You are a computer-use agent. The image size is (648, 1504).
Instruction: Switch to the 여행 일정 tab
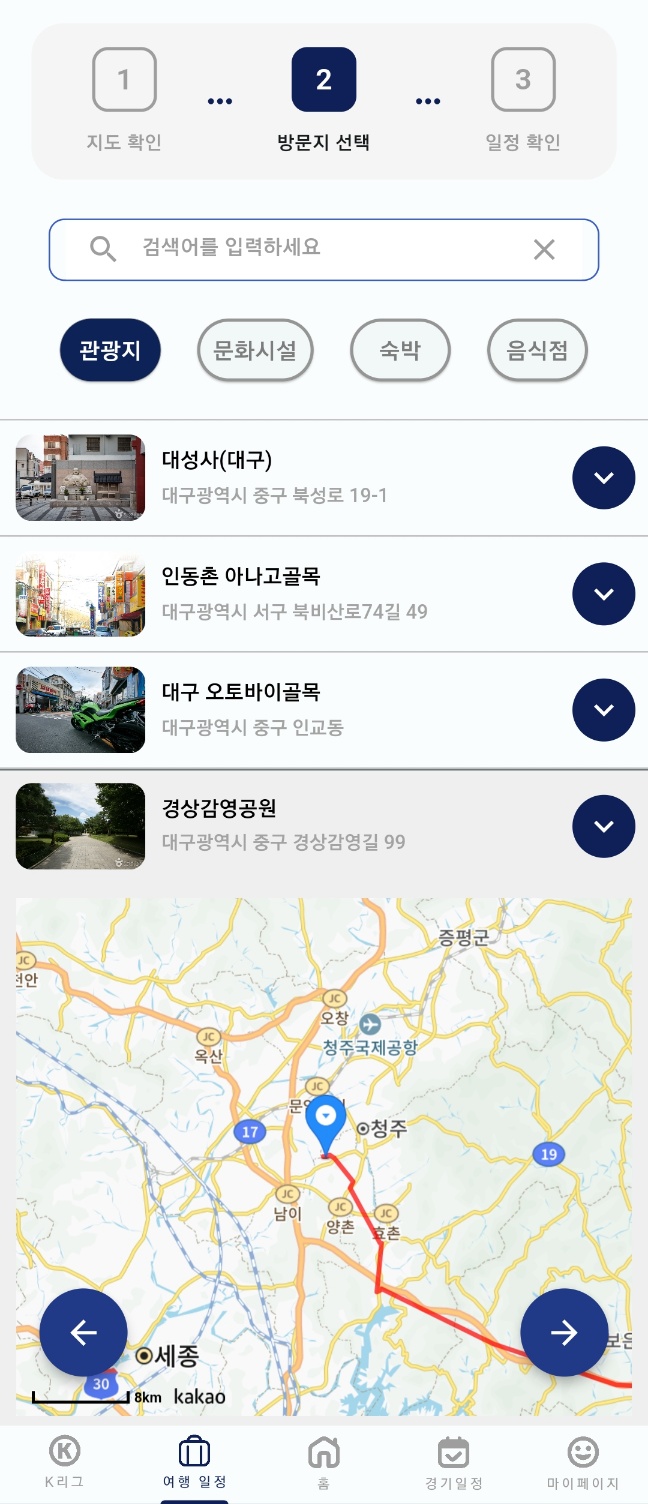(194, 1463)
